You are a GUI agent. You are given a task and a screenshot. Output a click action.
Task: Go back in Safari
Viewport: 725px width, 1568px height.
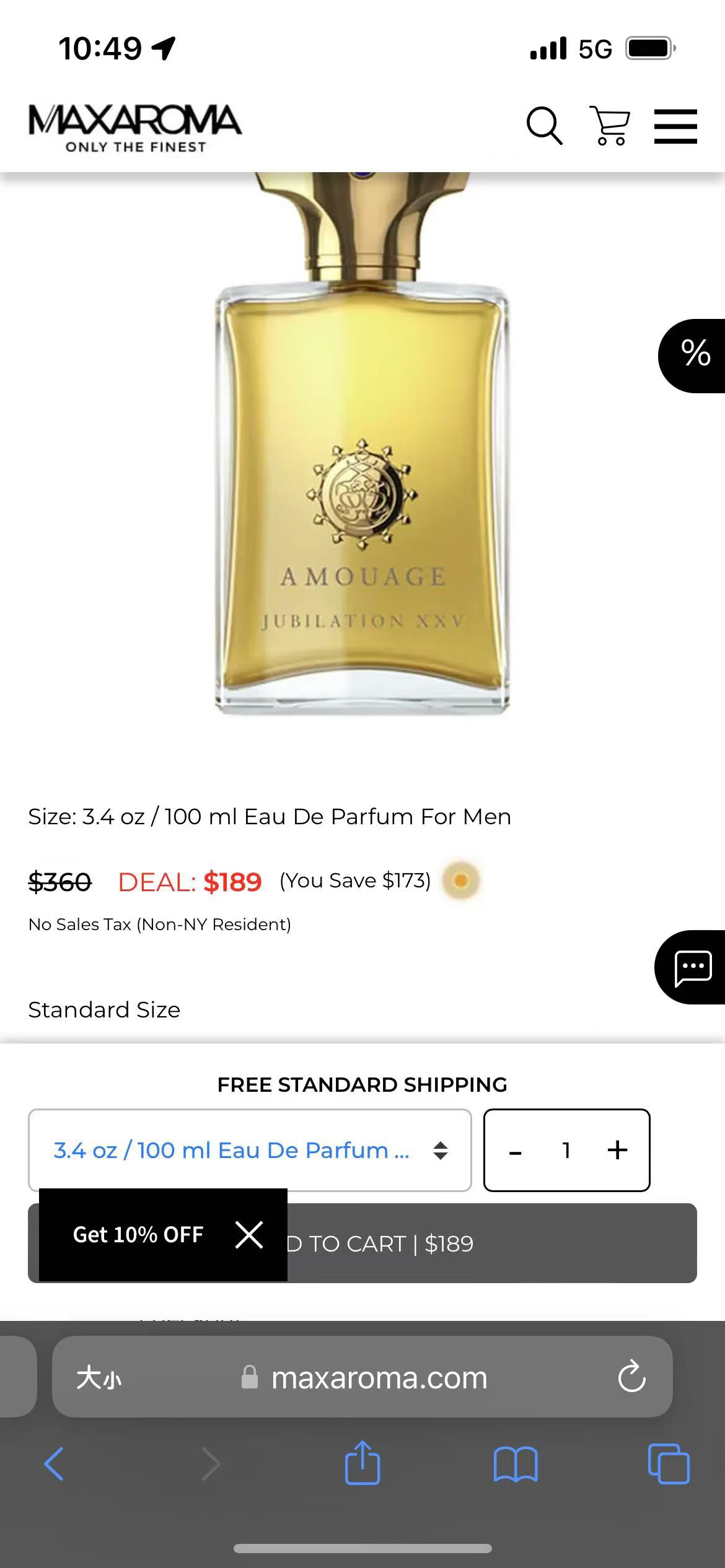point(54,1463)
